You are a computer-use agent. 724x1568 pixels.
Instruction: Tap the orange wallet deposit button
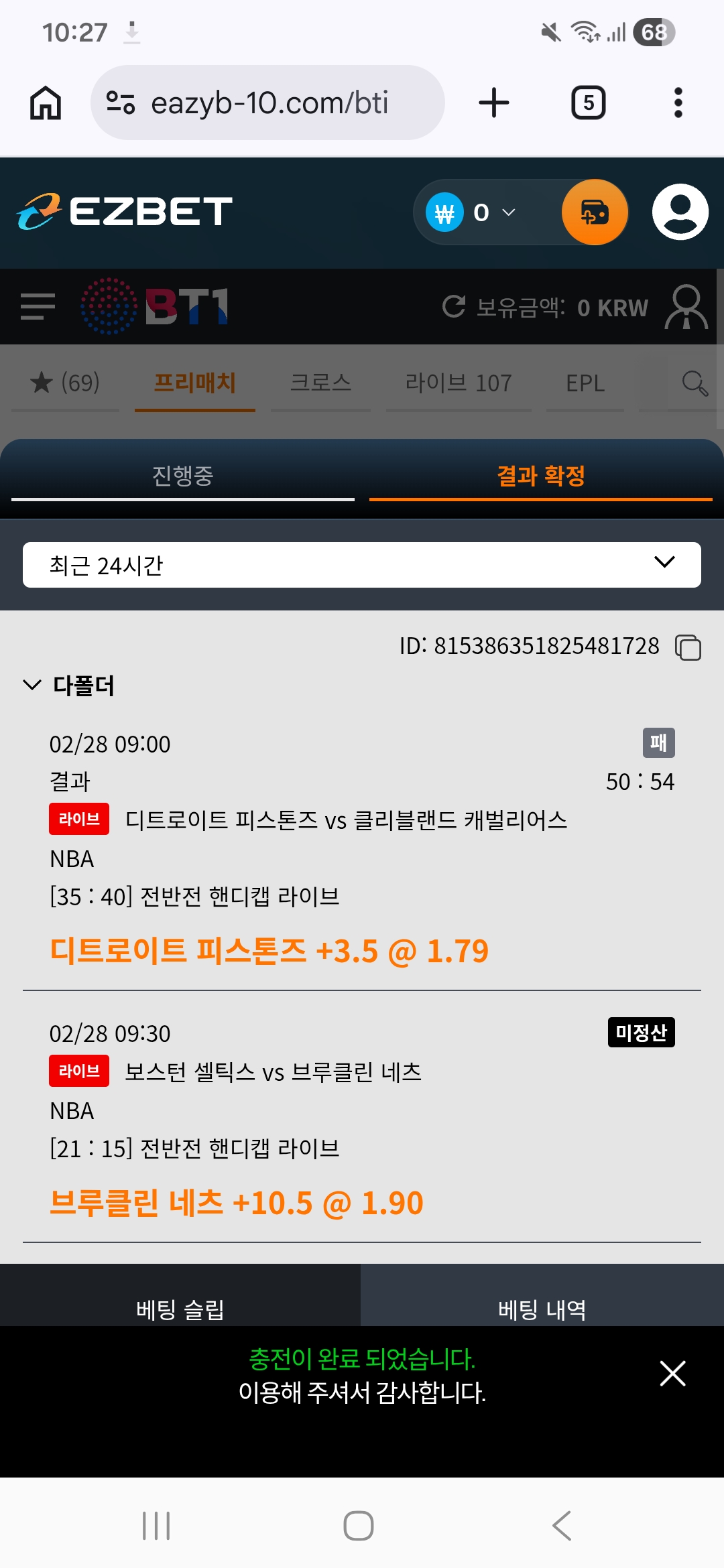click(x=595, y=212)
